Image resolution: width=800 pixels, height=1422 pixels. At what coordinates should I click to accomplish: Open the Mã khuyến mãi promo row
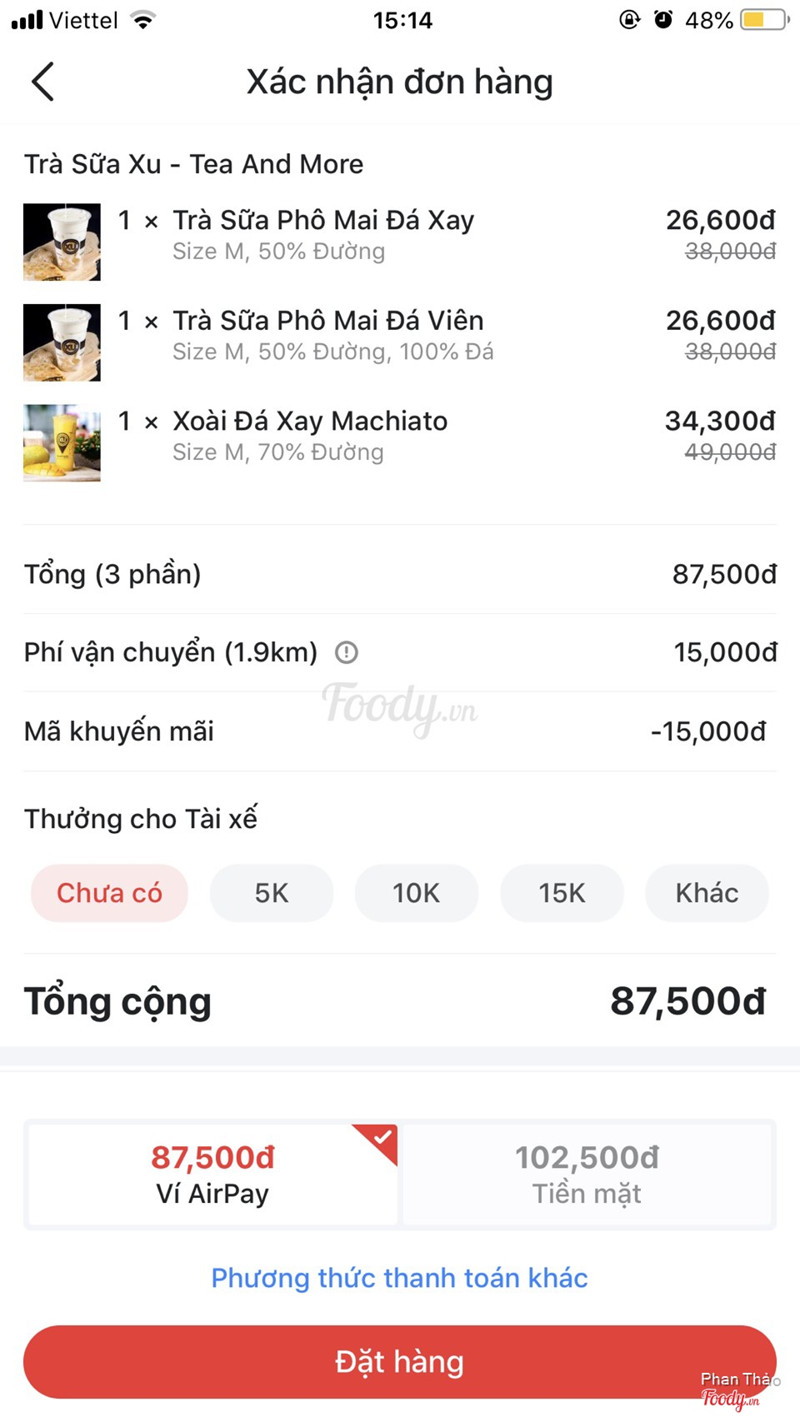click(x=399, y=732)
